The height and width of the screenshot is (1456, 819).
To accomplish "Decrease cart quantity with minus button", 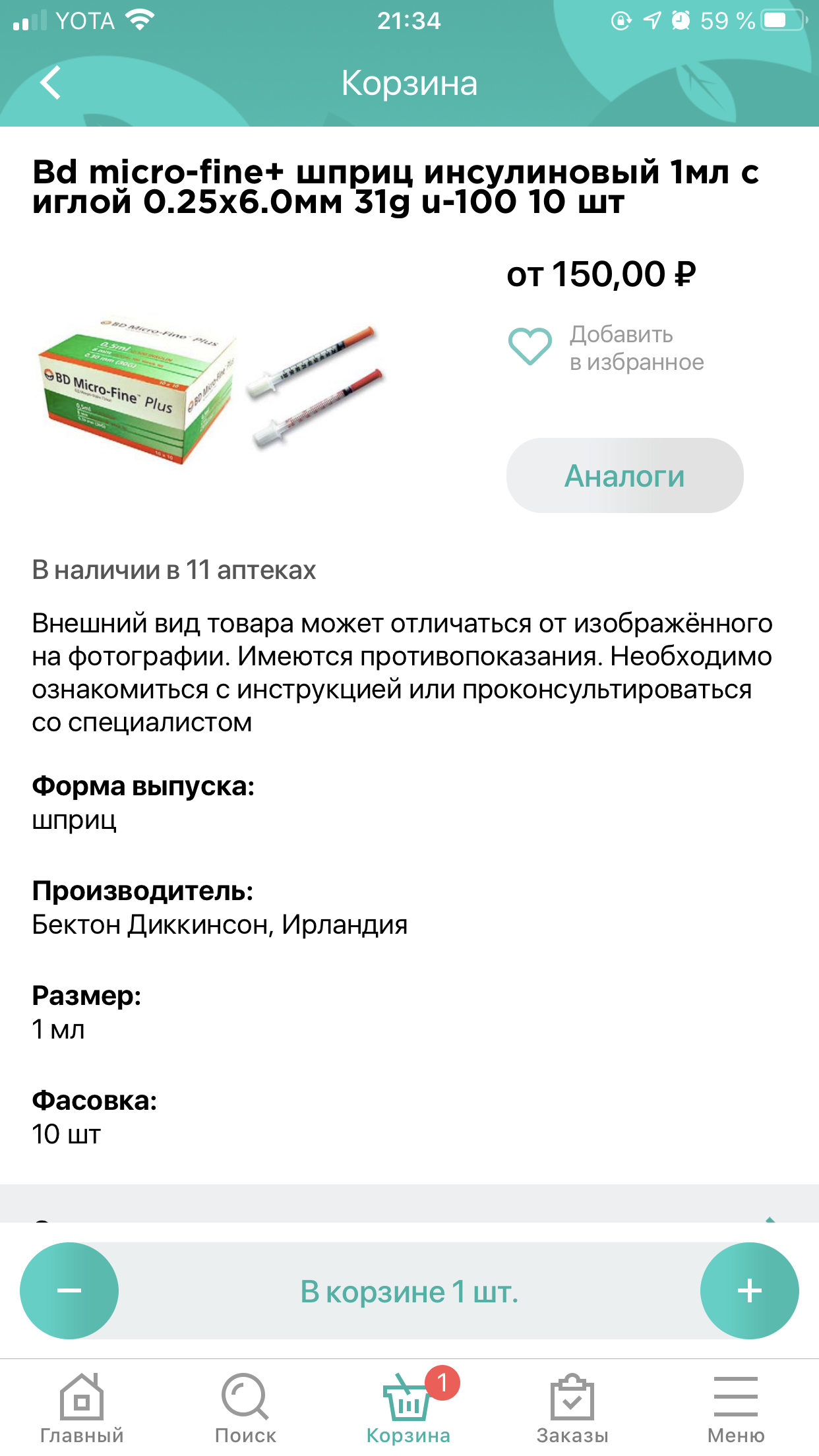I will coord(69,1290).
